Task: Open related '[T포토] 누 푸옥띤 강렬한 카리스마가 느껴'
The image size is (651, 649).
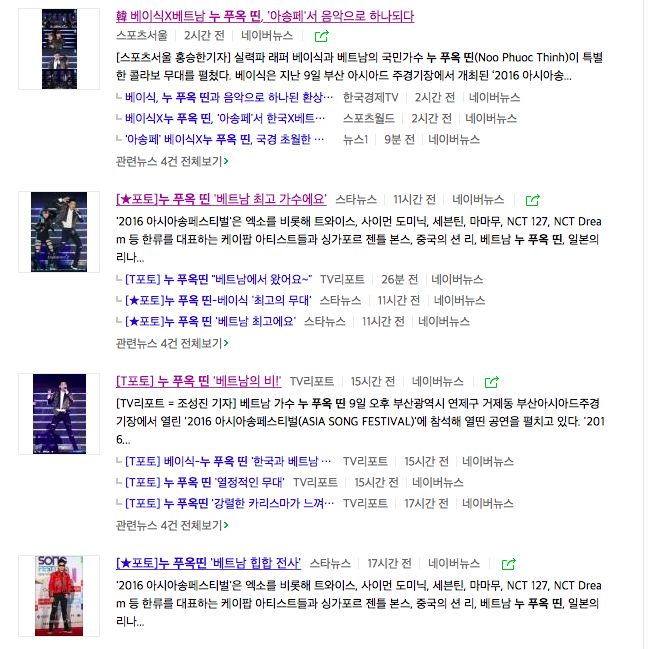Action: coord(228,503)
